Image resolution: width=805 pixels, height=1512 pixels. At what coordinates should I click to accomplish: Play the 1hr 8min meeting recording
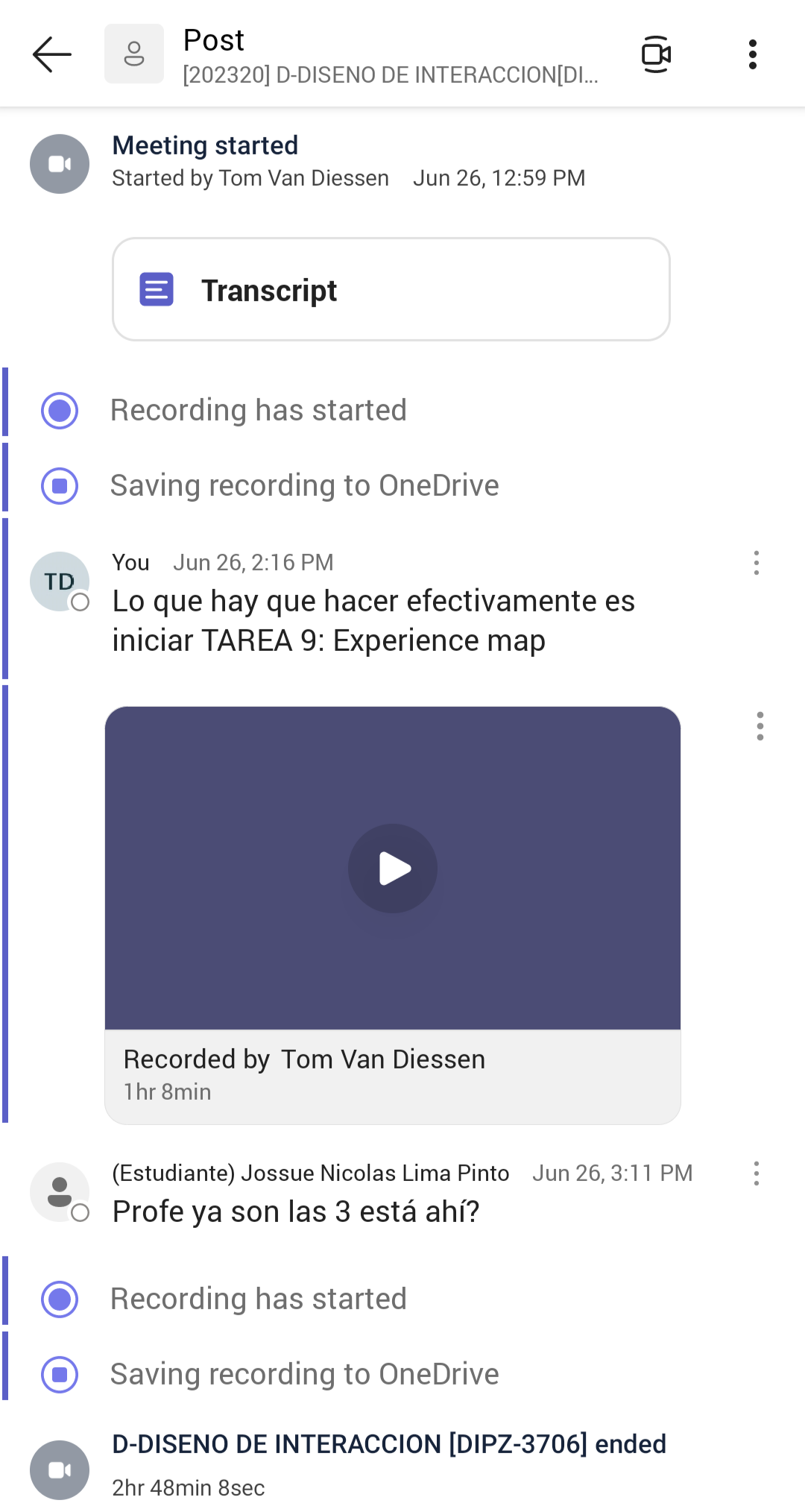point(393,869)
